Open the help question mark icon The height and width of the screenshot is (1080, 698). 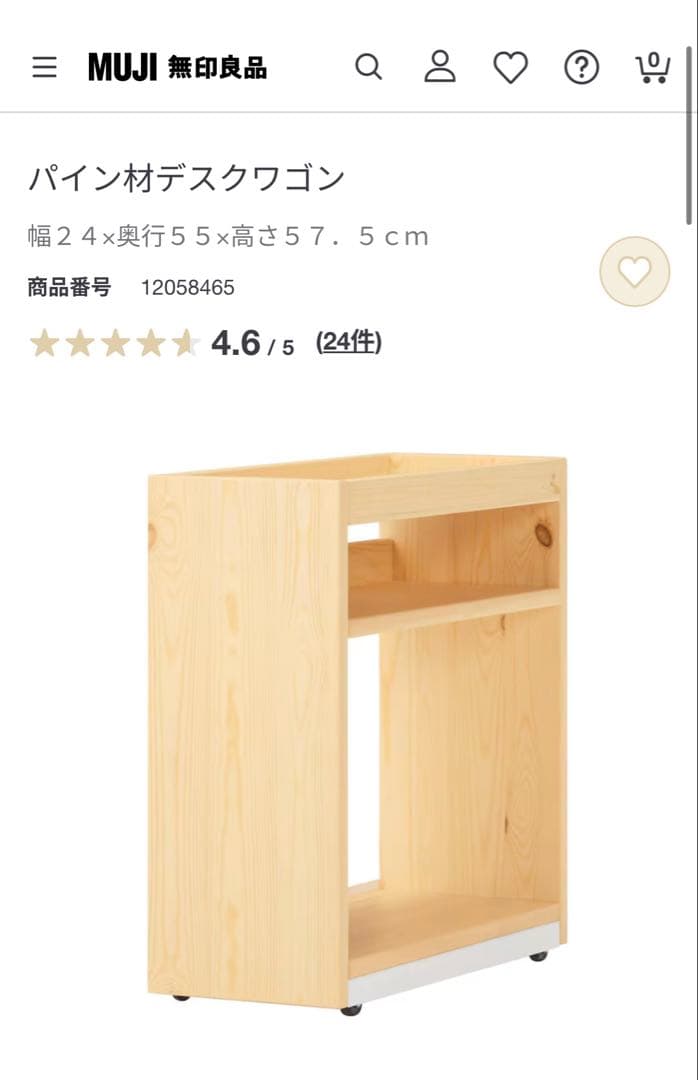point(581,68)
